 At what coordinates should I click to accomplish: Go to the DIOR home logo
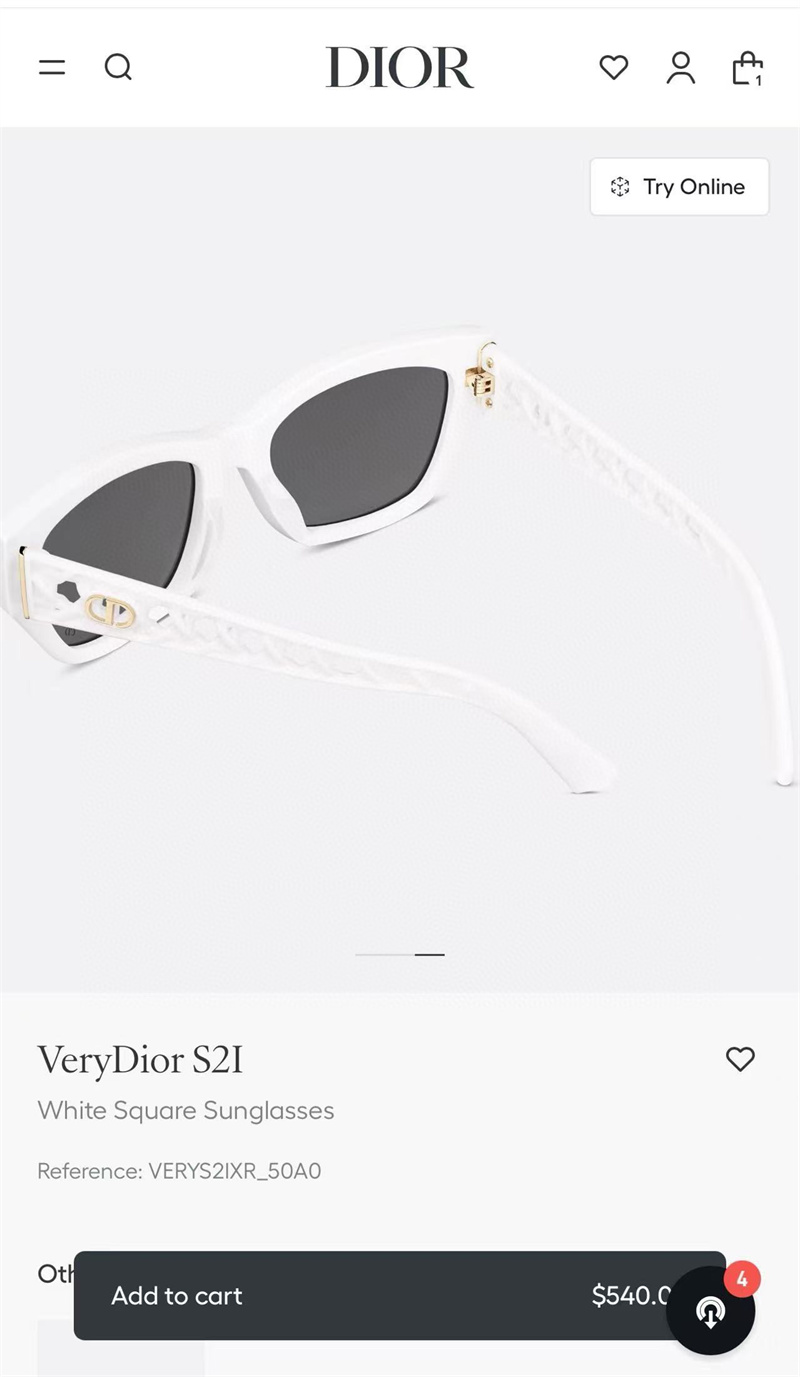tap(399, 68)
